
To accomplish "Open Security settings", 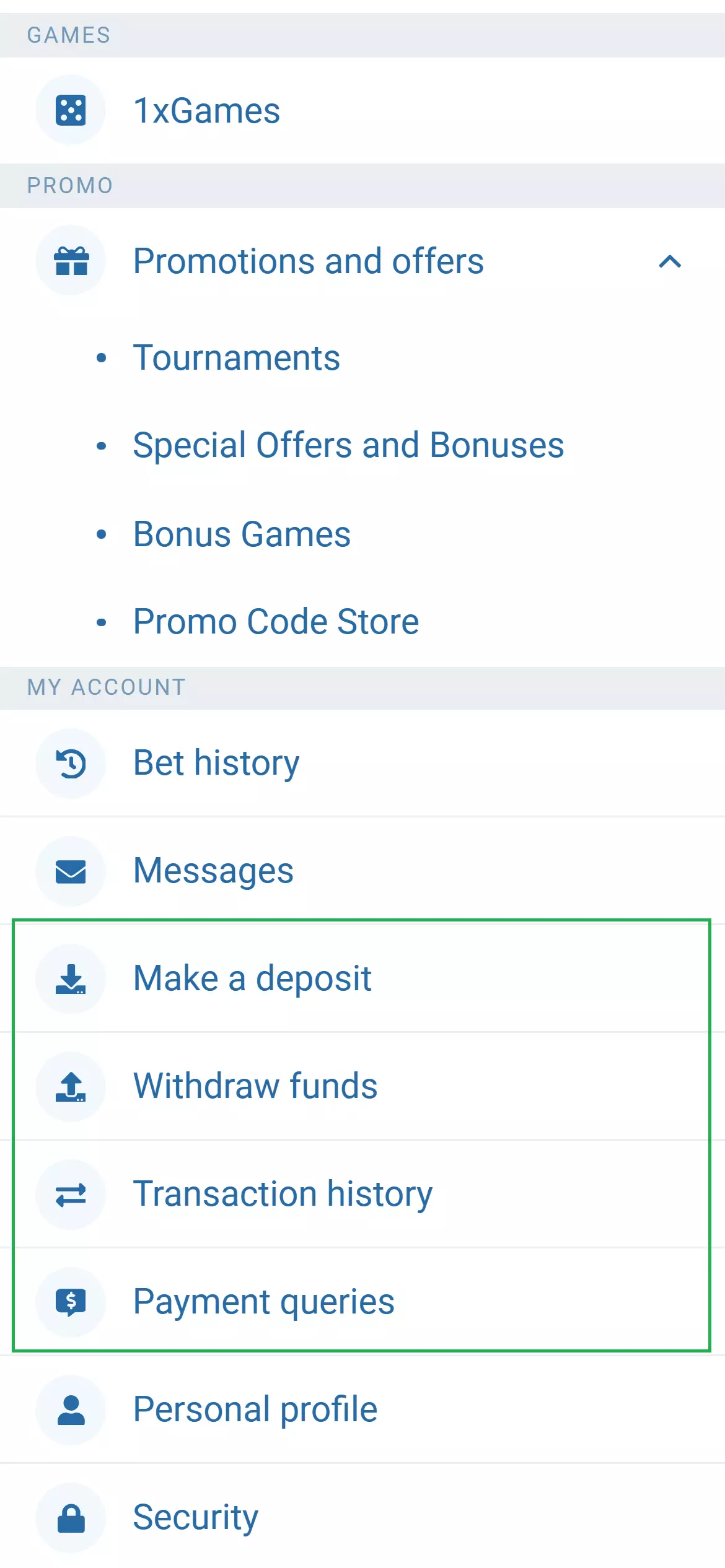I will 196,1517.
